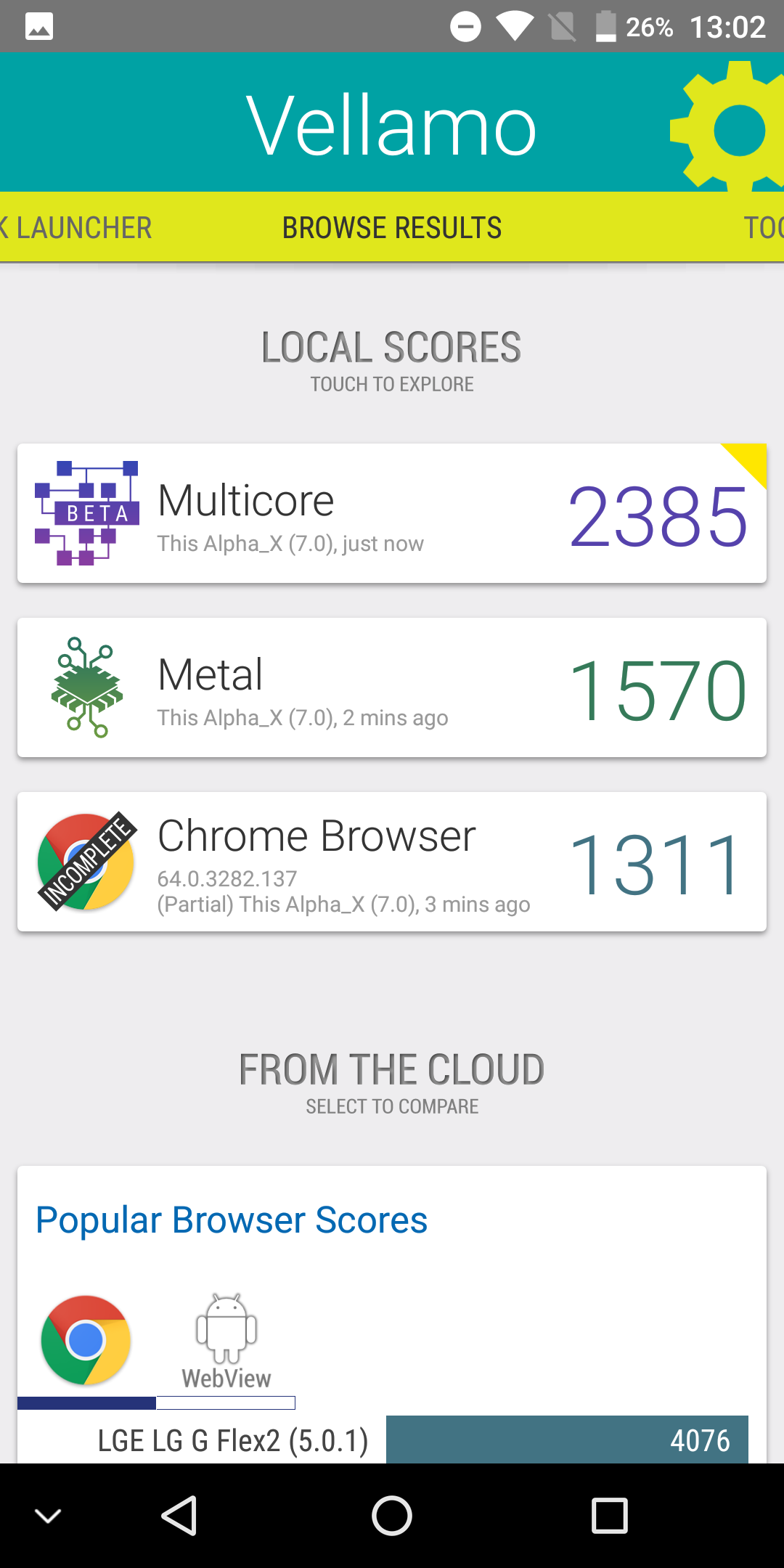Switch to the Launcher tab
Viewport: 784px width, 1568px height.
click(x=76, y=228)
